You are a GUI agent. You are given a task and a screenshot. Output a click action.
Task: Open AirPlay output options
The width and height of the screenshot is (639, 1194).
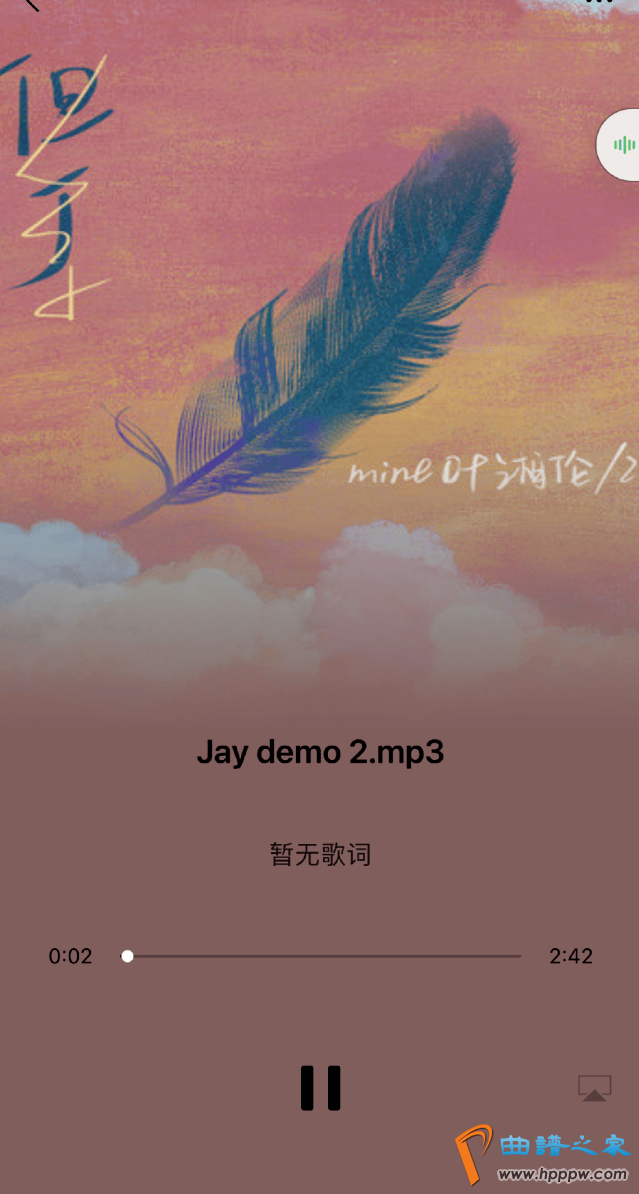coord(594,1089)
